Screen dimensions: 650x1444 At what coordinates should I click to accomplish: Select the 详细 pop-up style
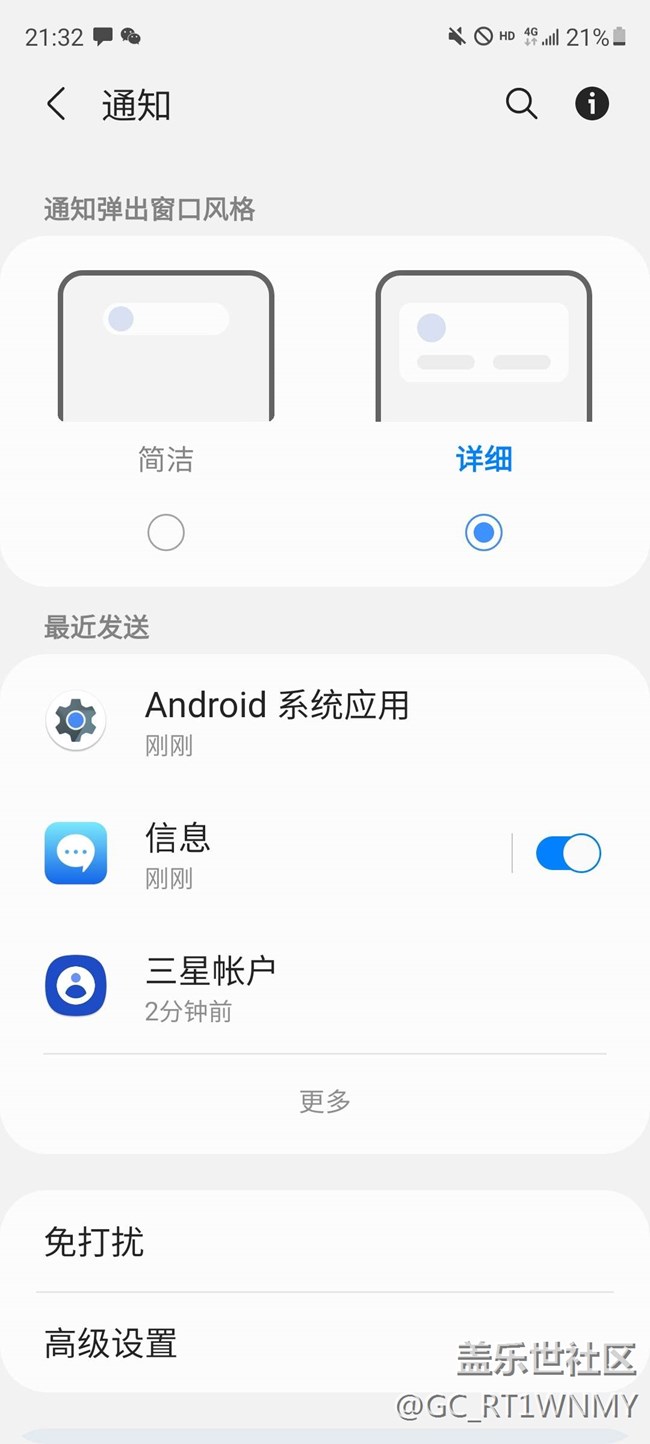pos(484,532)
